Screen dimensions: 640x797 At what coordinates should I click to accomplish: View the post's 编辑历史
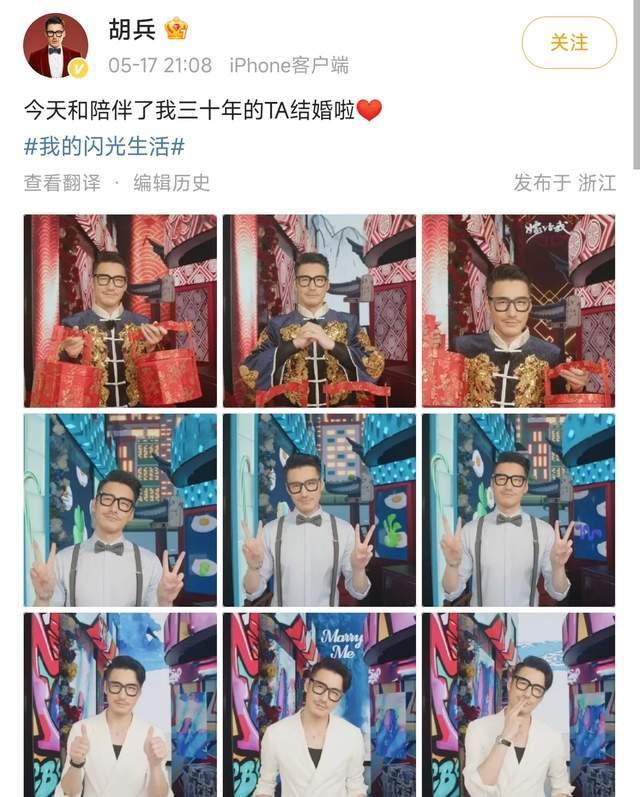(172, 183)
